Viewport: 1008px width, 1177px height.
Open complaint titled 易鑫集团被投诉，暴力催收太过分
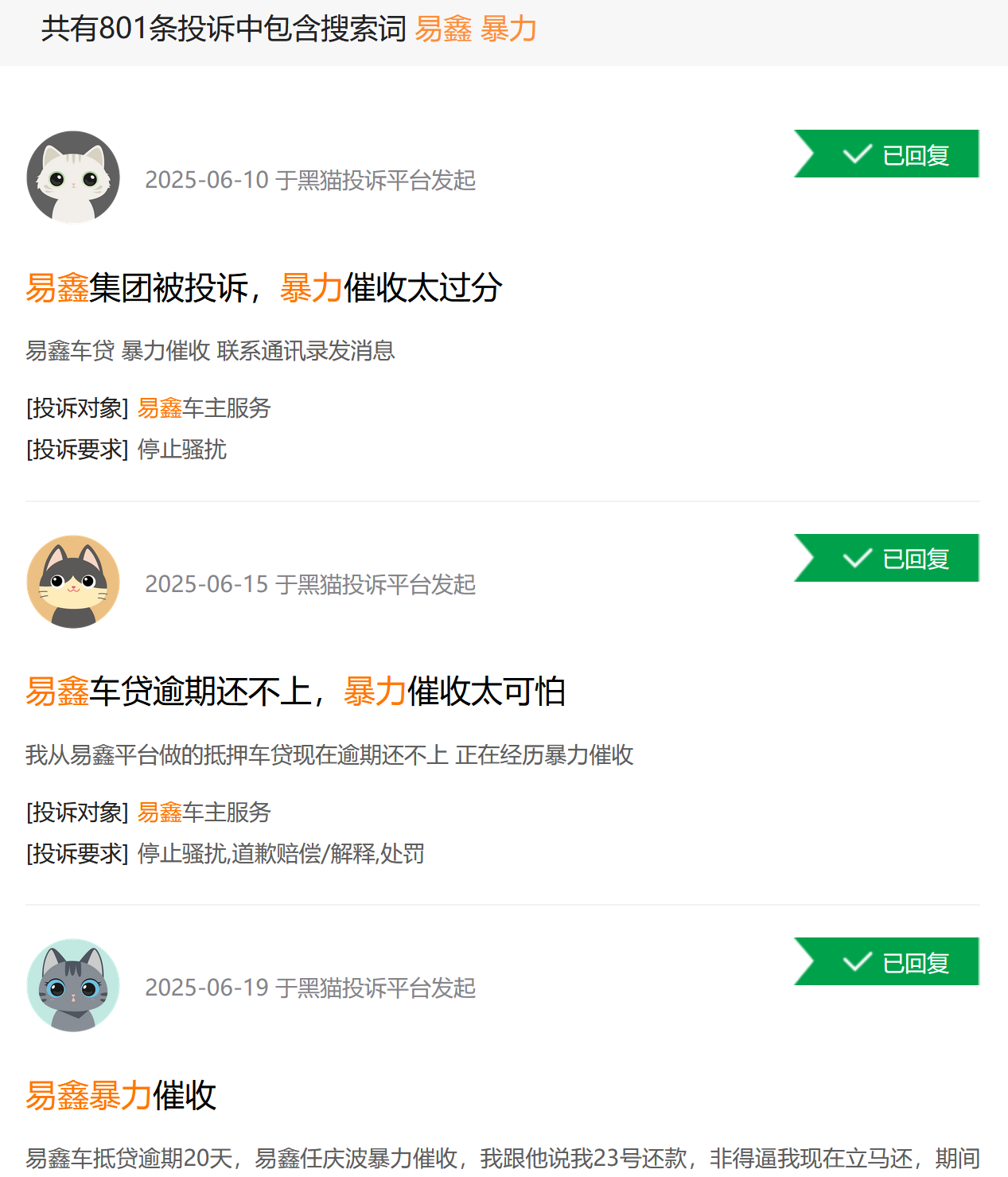pos(263,288)
